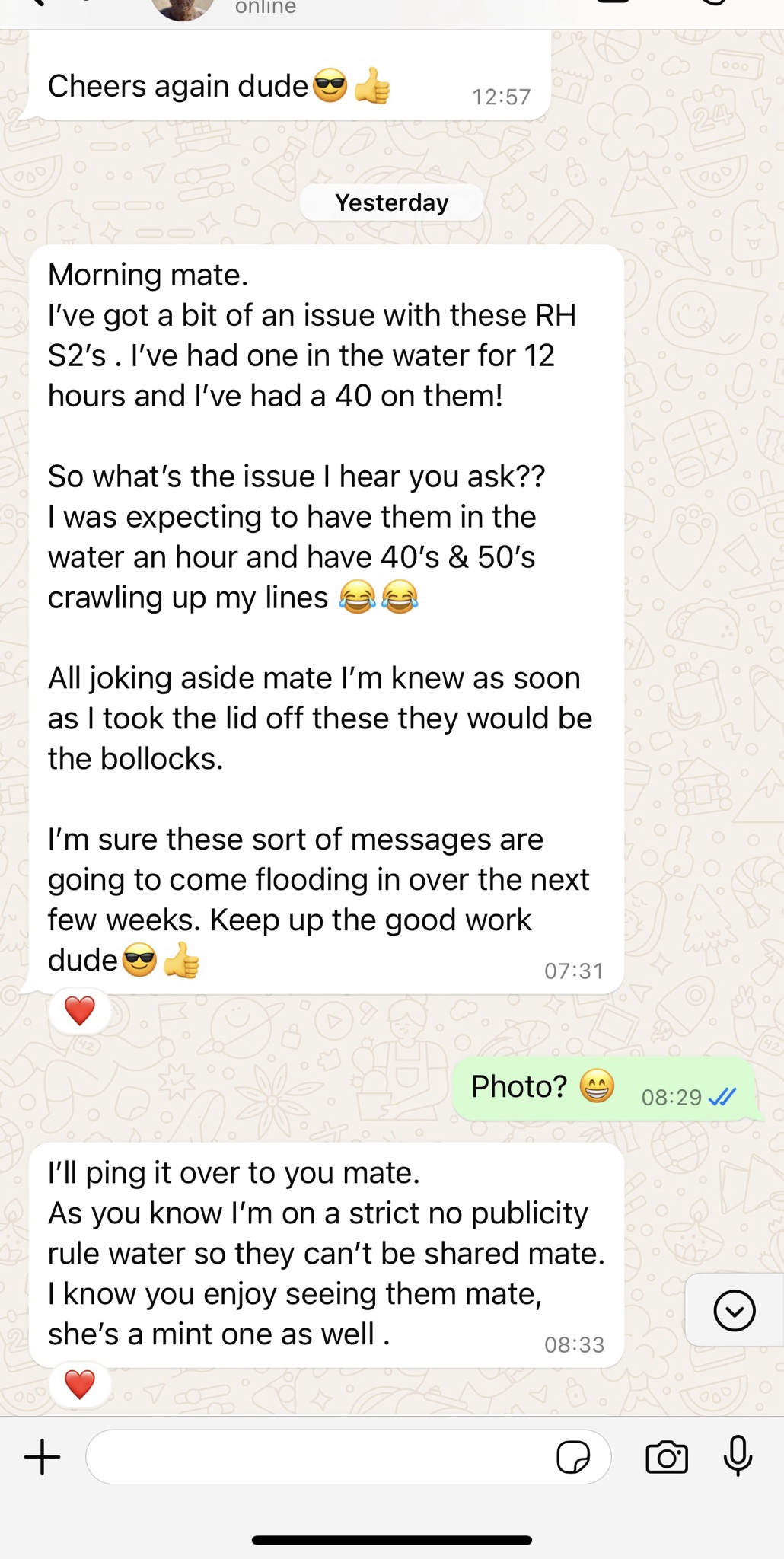The image size is (784, 1559).
Task: Tap the microphone to record voice message
Action: 738,1455
